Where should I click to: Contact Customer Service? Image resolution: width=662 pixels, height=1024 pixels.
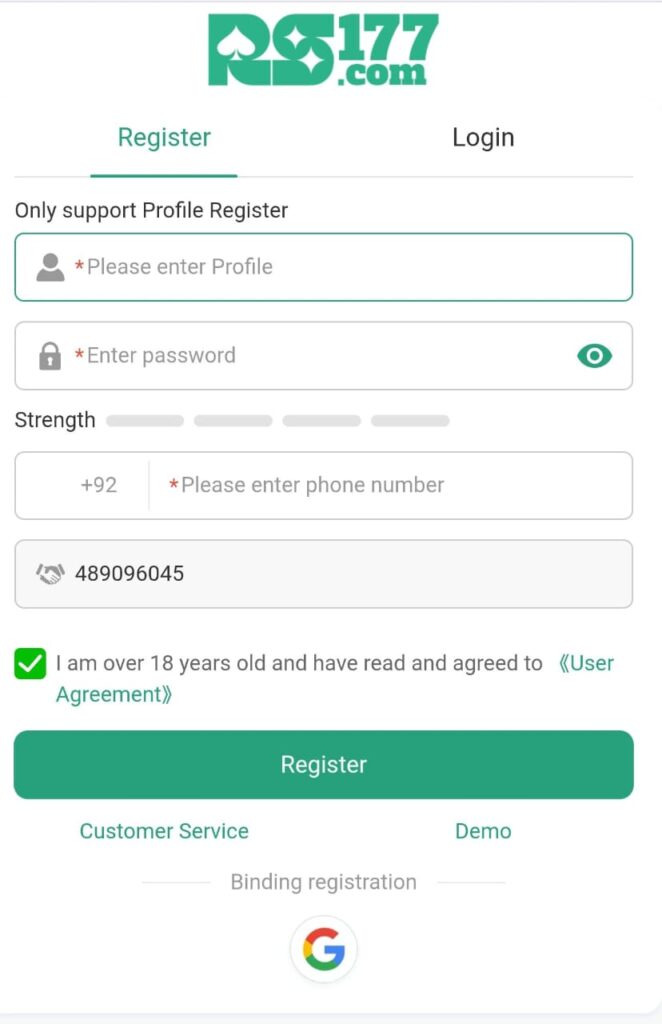pyautogui.click(x=164, y=831)
